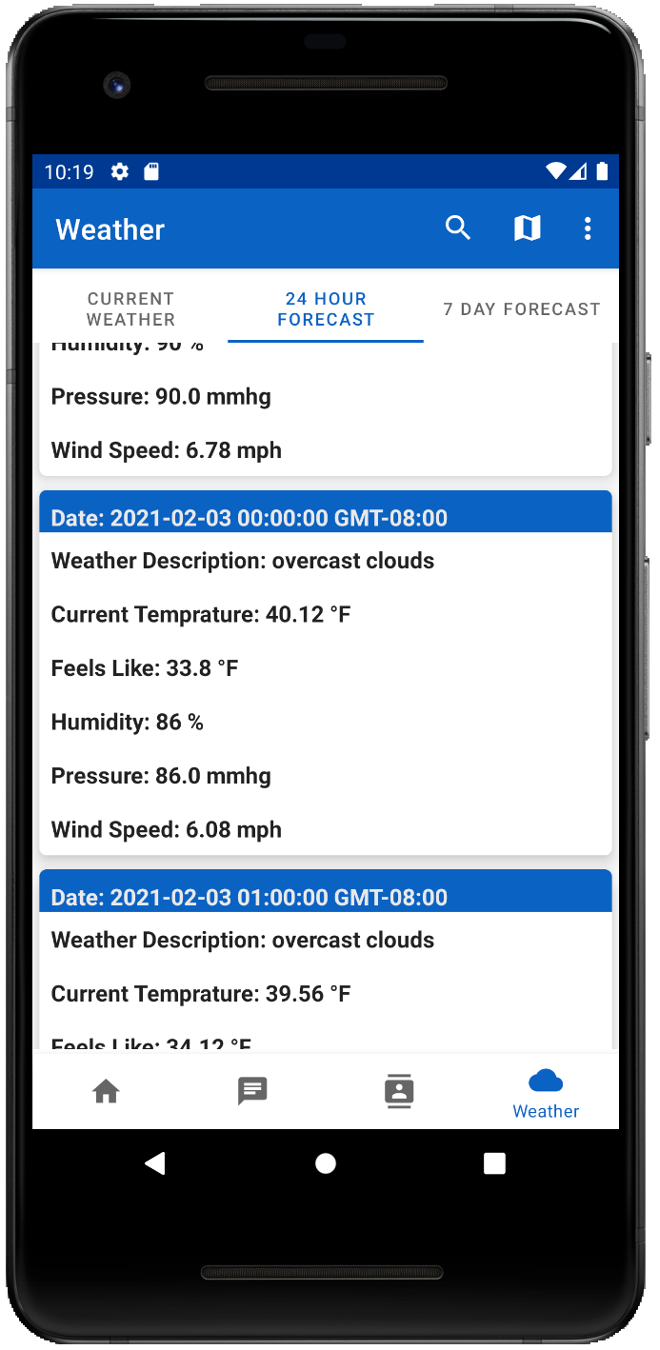Image resolution: width=660 pixels, height=1350 pixels.
Task: Select the 24 Hour Forecast tab
Action: (326, 309)
